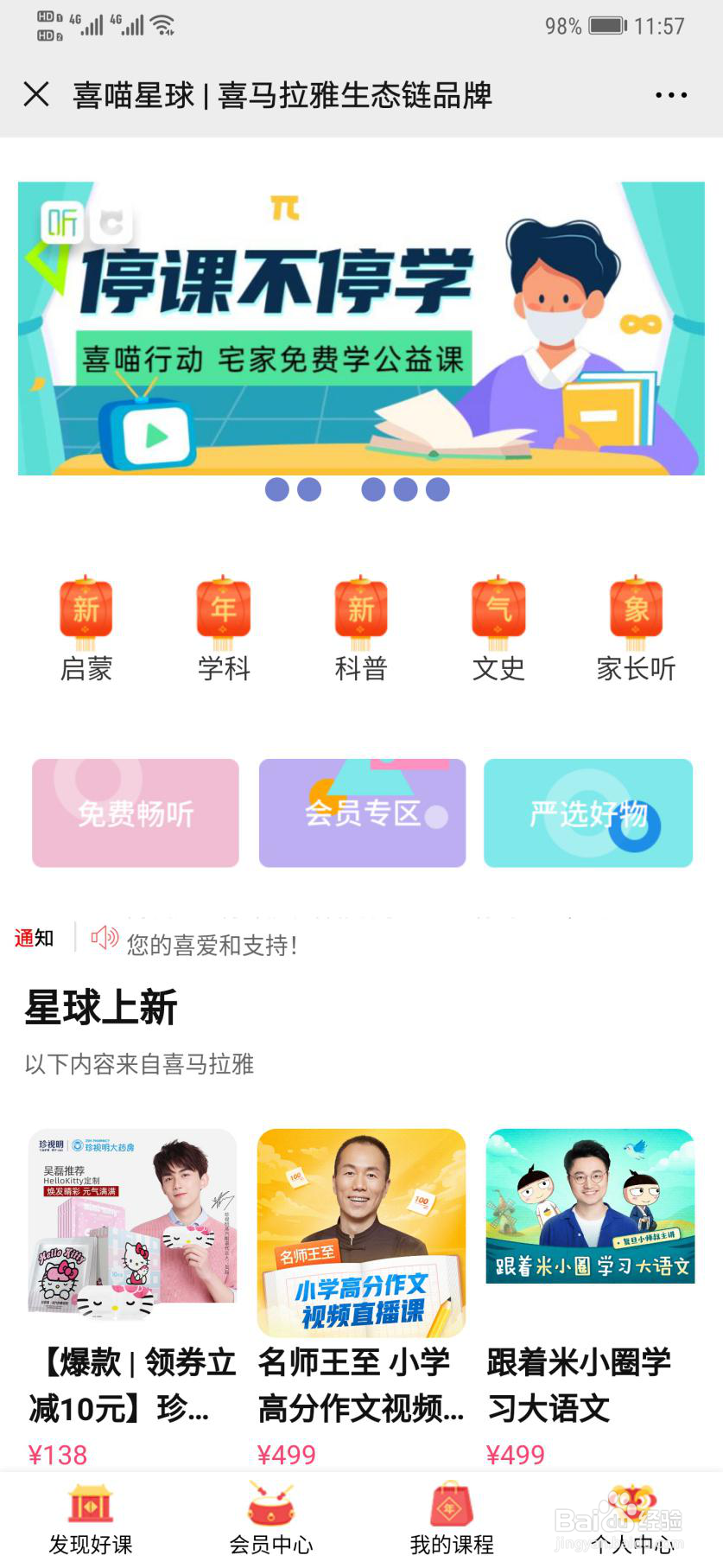723x1568 pixels.
Task: Click the second carousel indicator dot
Action: [309, 489]
